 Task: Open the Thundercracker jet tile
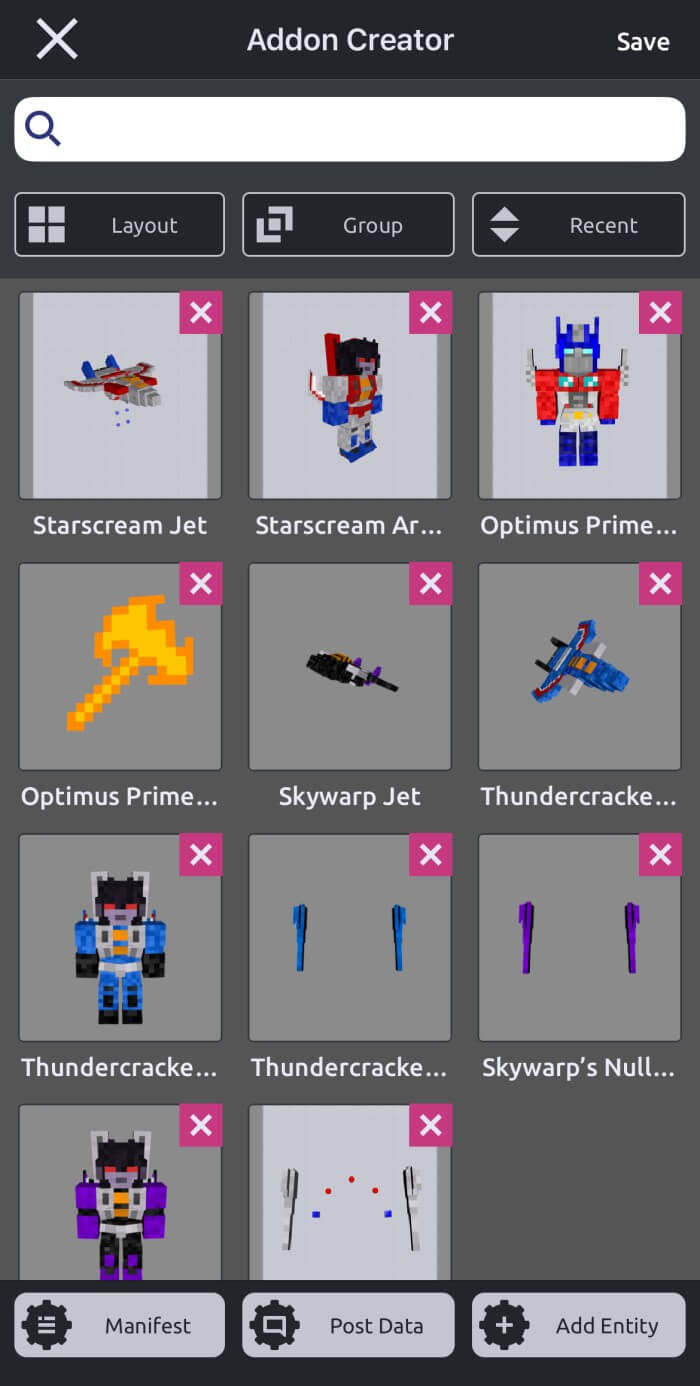[x=580, y=667]
